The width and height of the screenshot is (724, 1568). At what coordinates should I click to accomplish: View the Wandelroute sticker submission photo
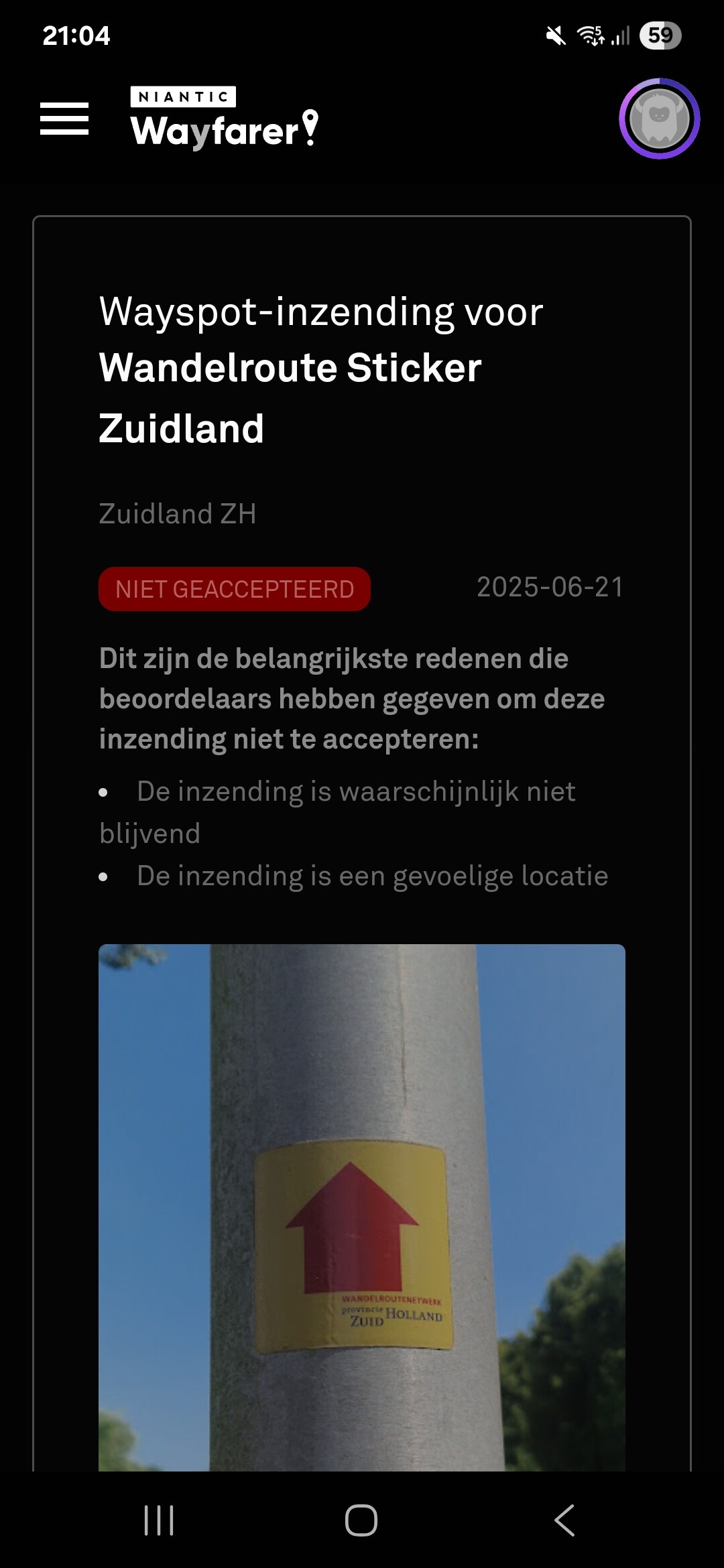click(362, 1207)
